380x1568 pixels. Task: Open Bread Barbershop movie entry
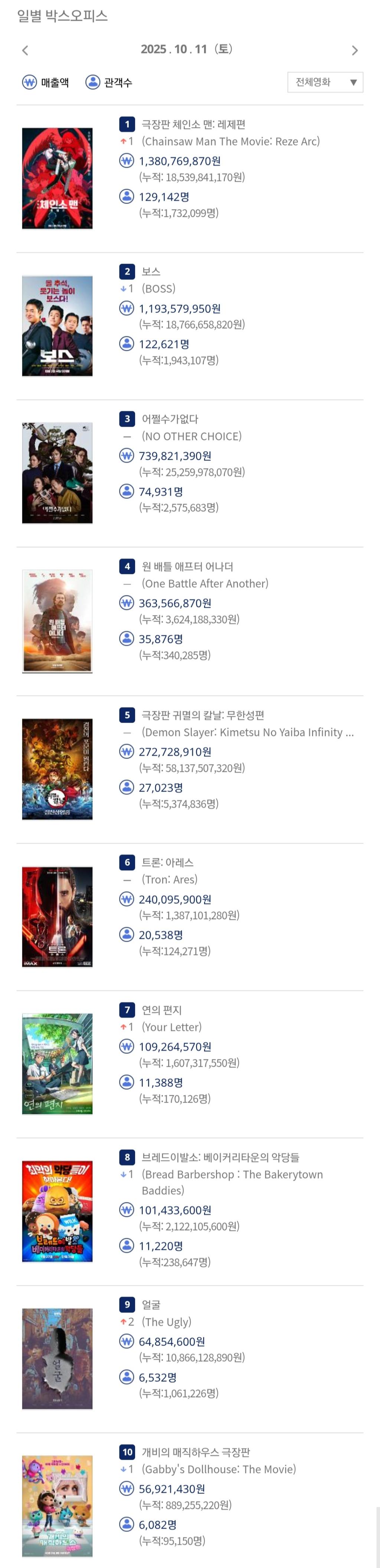220,1157
